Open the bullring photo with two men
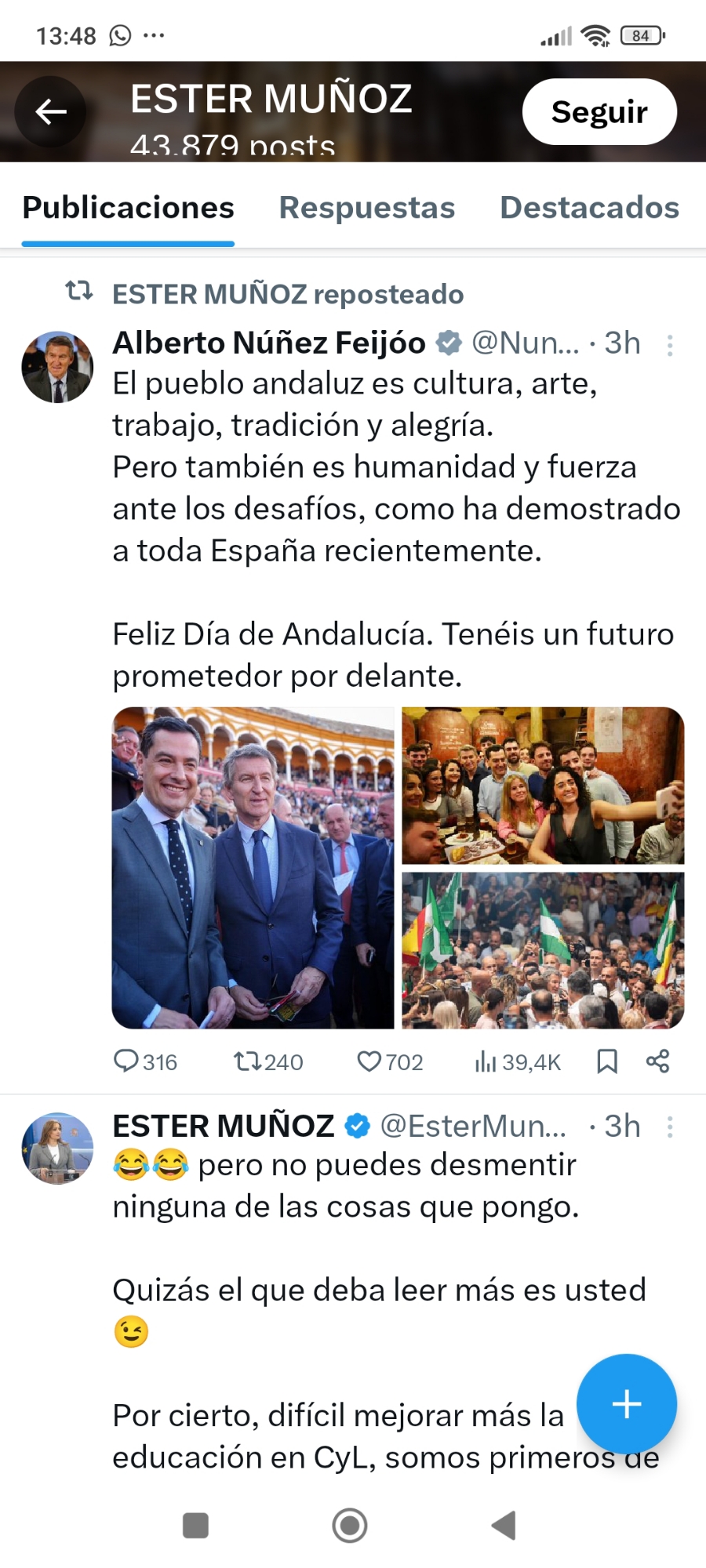Image resolution: width=706 pixels, height=1568 pixels. tap(253, 867)
